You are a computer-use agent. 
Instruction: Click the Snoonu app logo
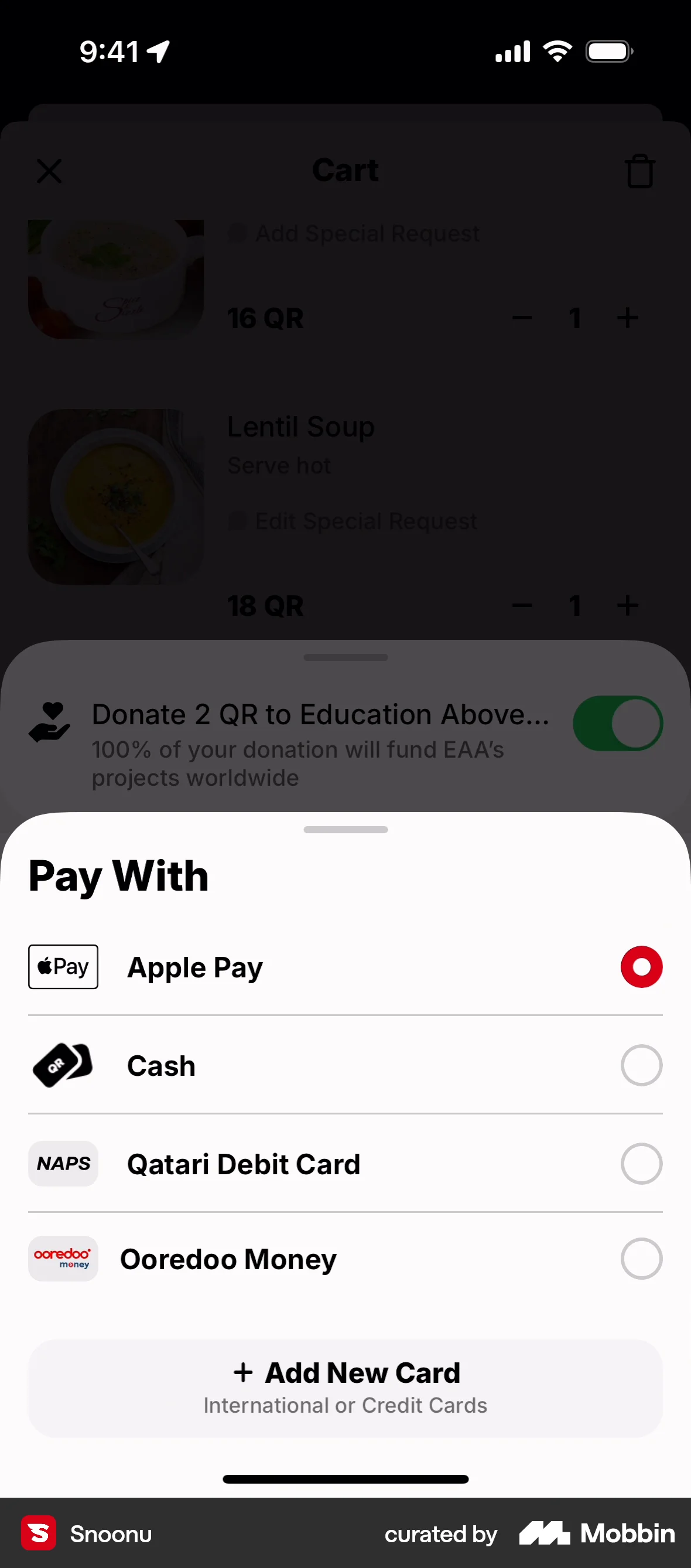pos(38,1533)
